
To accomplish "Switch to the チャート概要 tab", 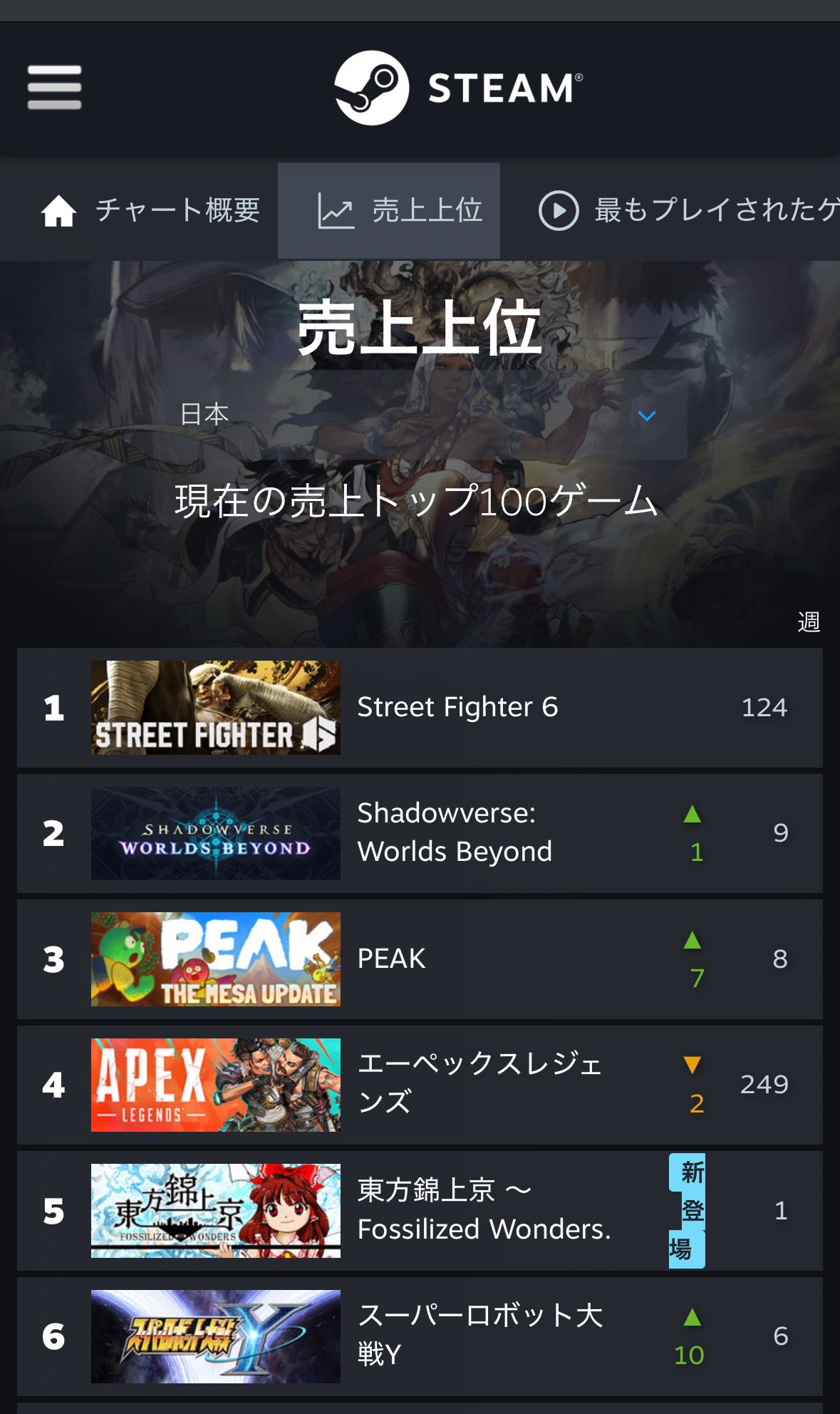I will coord(150,211).
